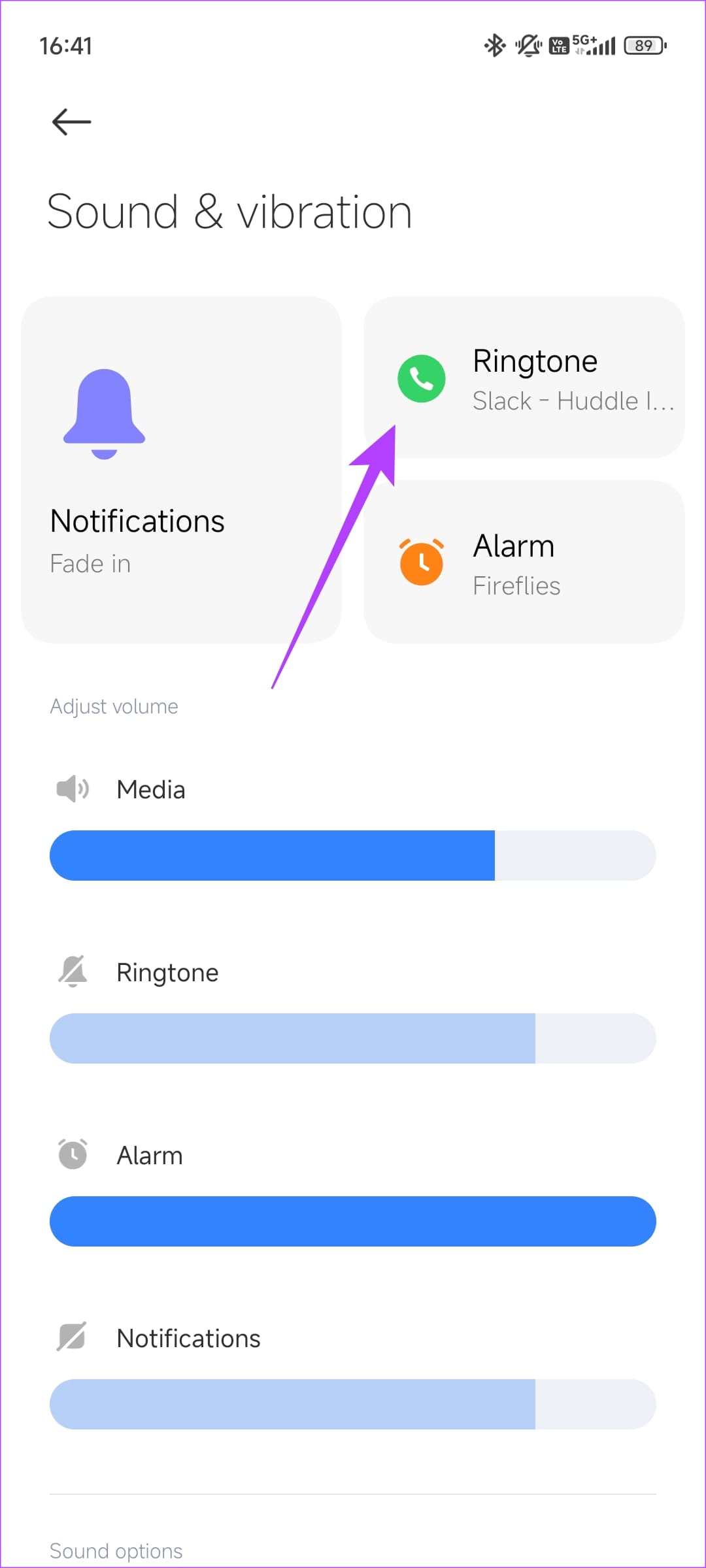Tap the battery indicator showing 89
The image size is (706, 1568).
coord(643,46)
